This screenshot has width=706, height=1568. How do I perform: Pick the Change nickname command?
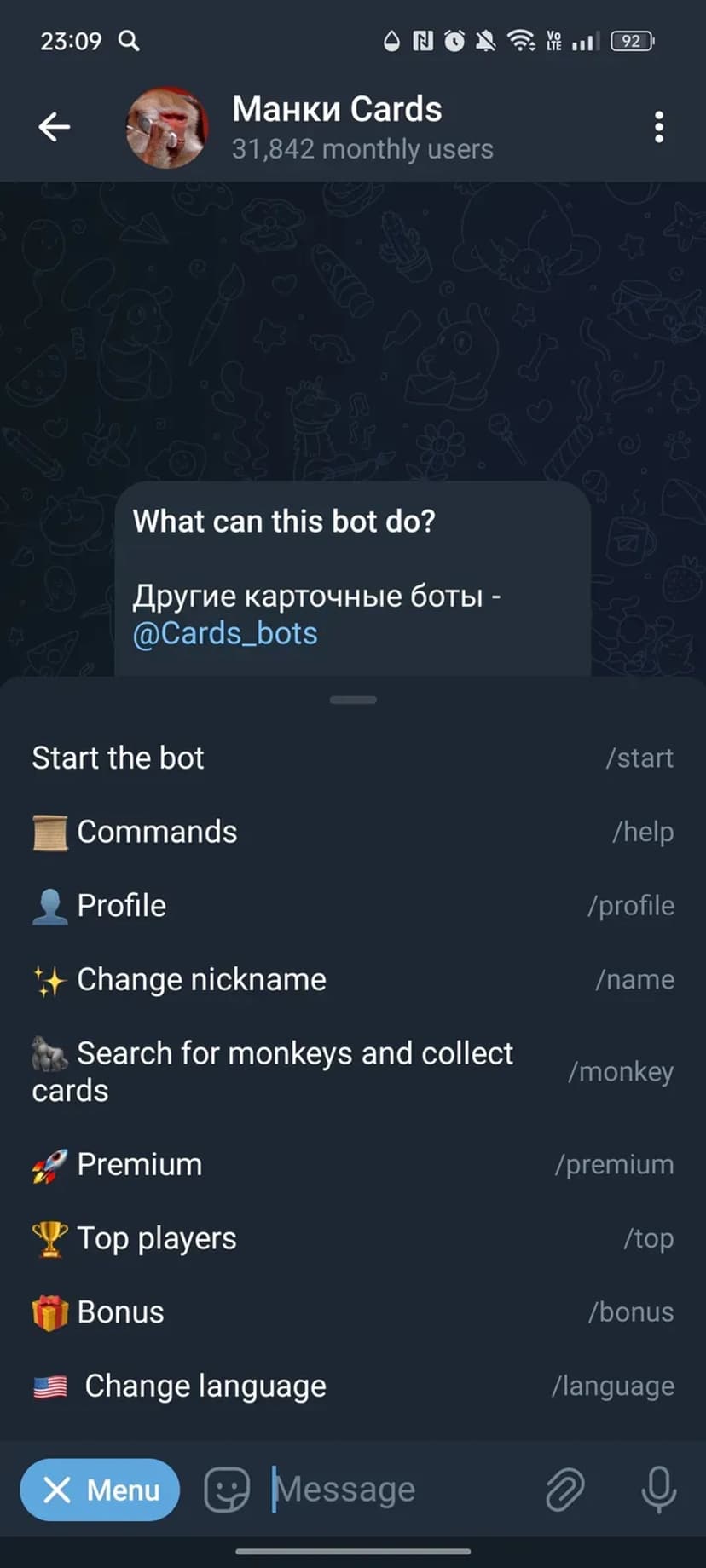coord(352,980)
